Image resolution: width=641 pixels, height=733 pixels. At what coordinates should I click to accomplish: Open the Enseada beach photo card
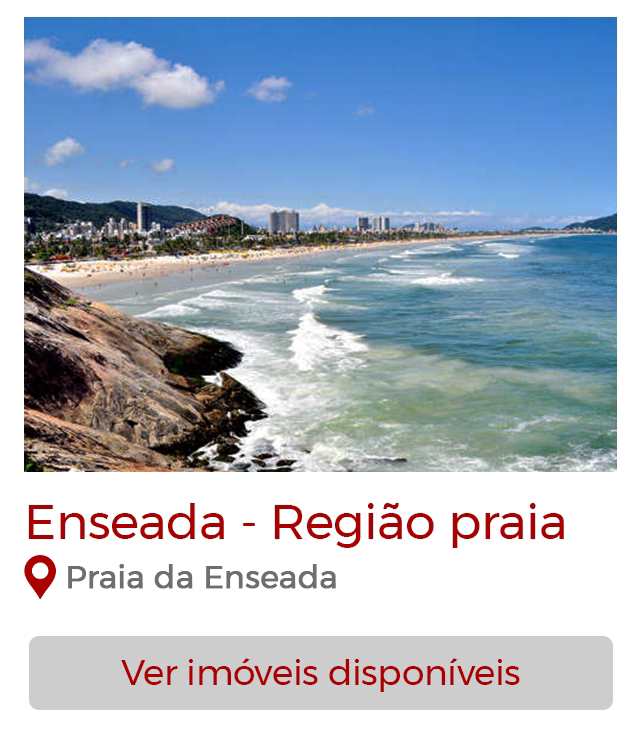tap(320, 244)
